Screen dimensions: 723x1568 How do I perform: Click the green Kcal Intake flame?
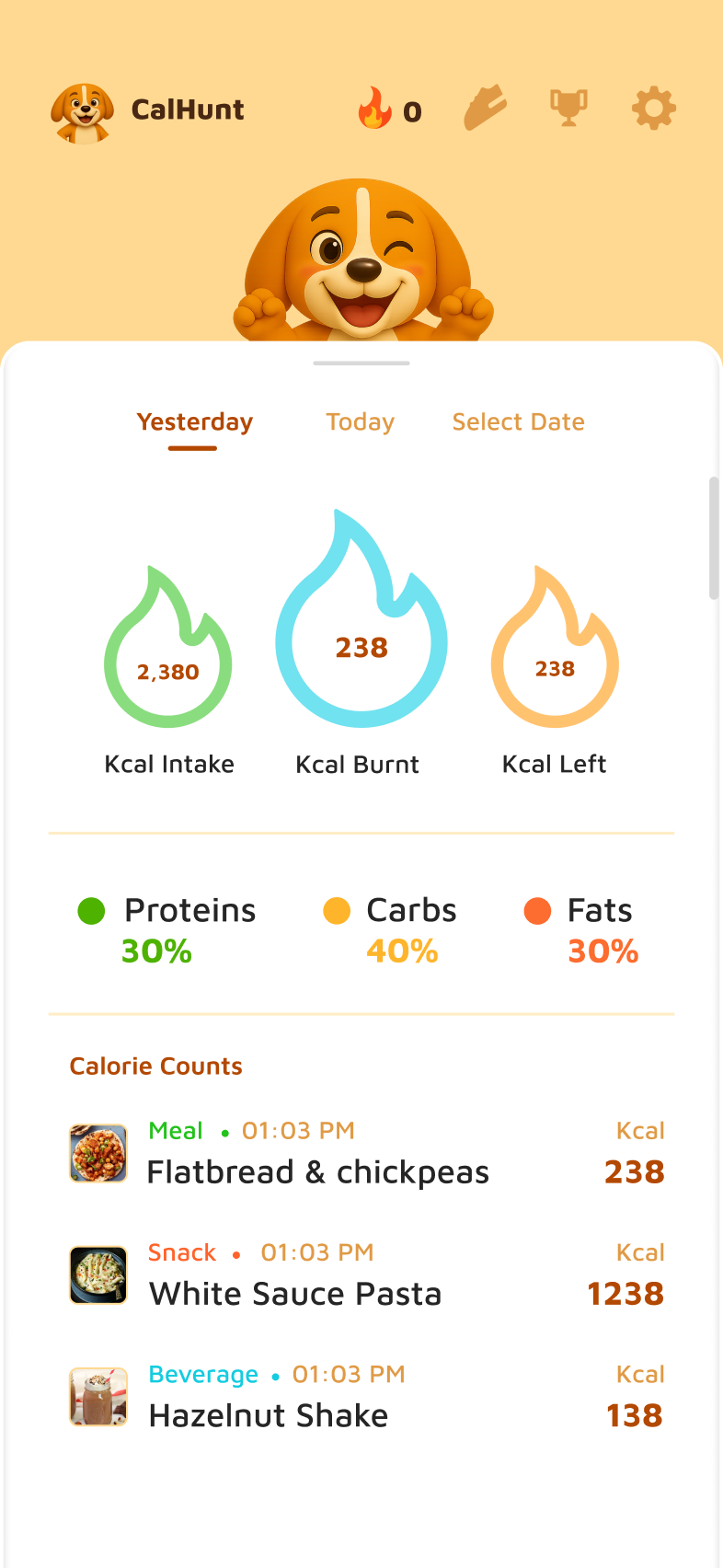(168, 653)
